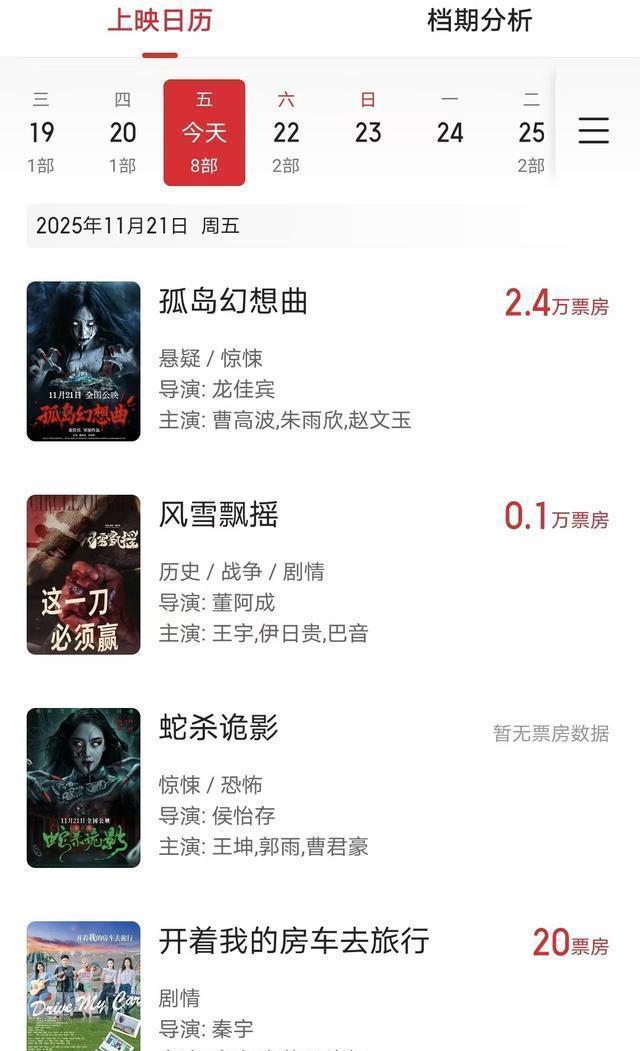Select Monday the 24th date
The width and height of the screenshot is (640, 1051).
(x=450, y=132)
